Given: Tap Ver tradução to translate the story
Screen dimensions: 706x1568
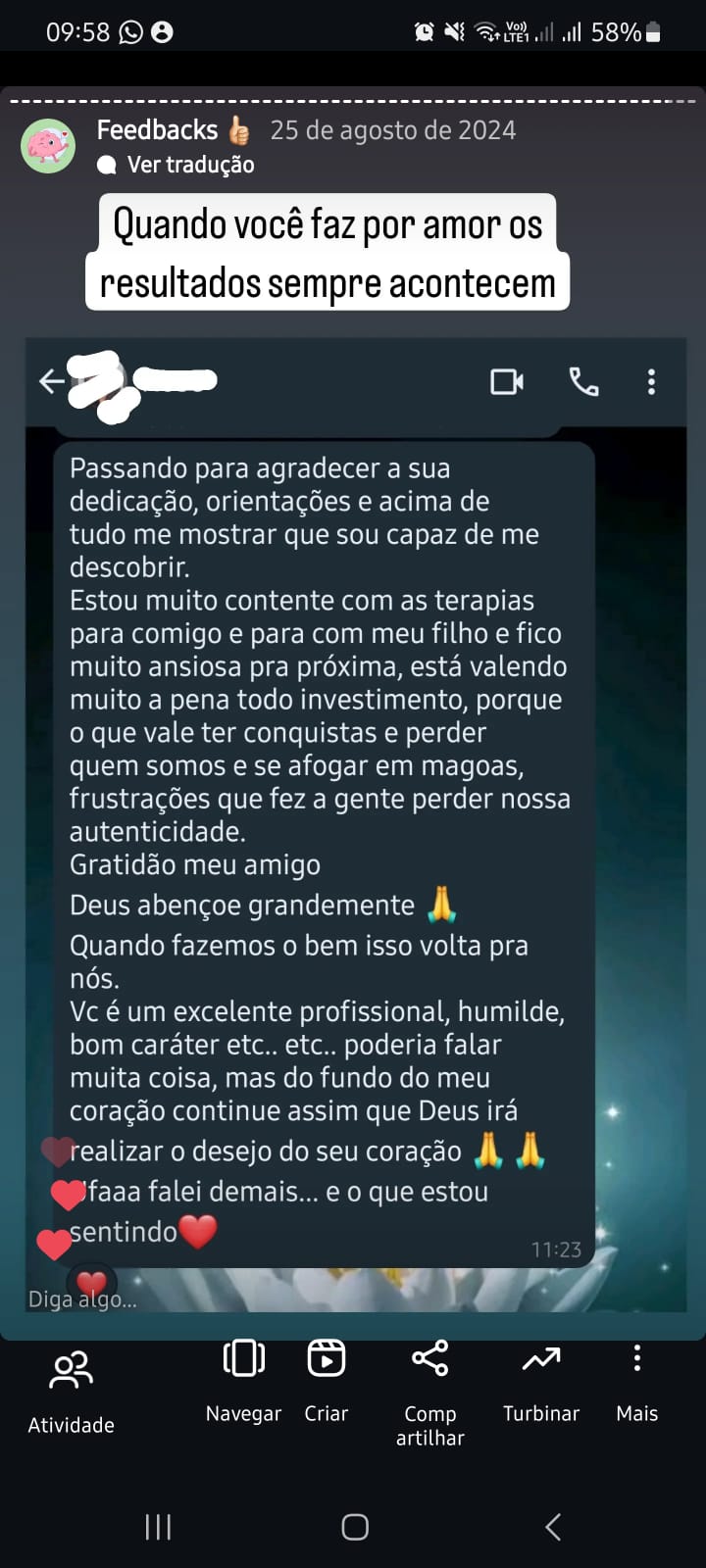Looking at the screenshot, I should click(190, 165).
